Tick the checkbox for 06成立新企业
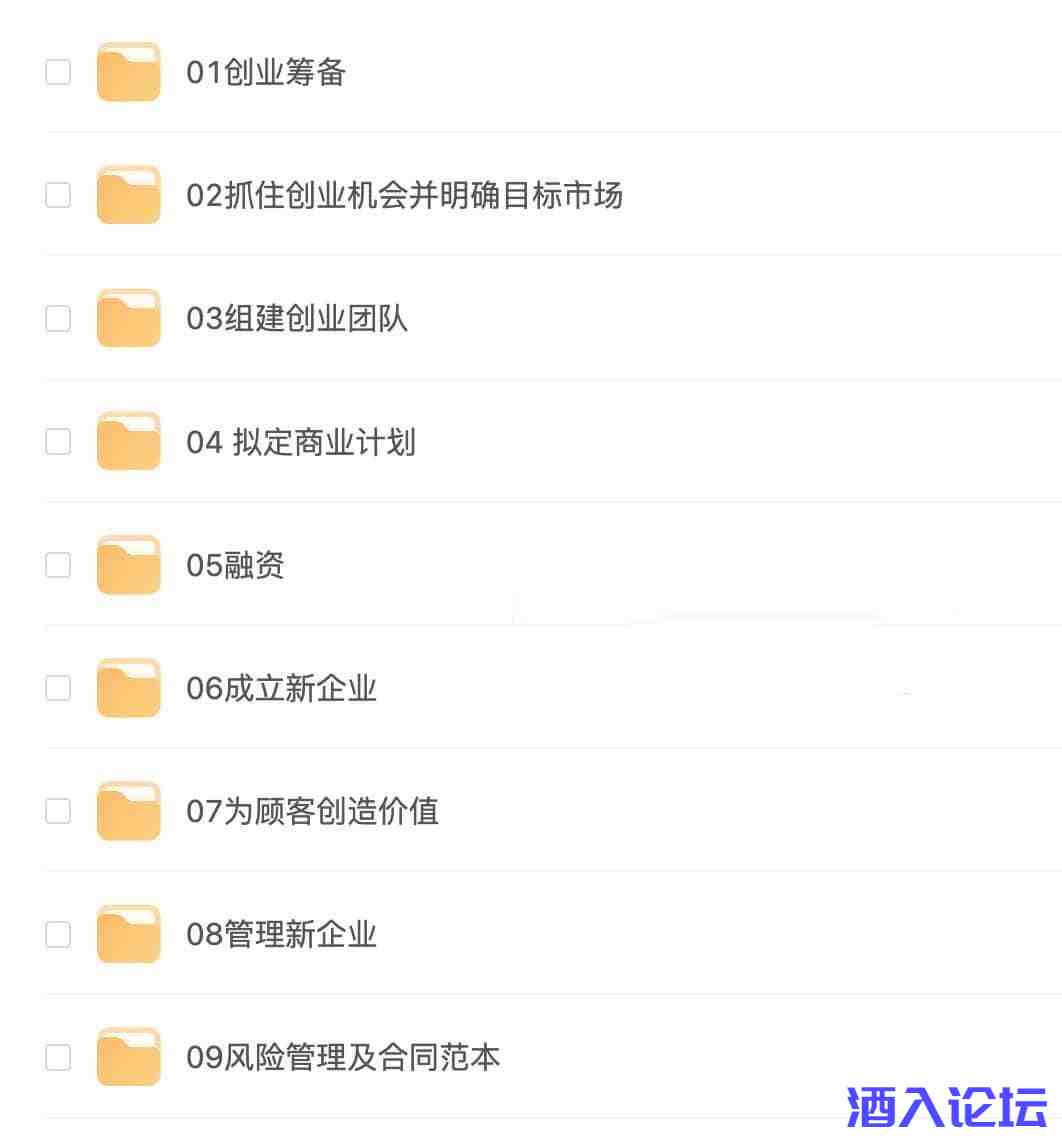This screenshot has width=1062, height=1142. (x=59, y=688)
